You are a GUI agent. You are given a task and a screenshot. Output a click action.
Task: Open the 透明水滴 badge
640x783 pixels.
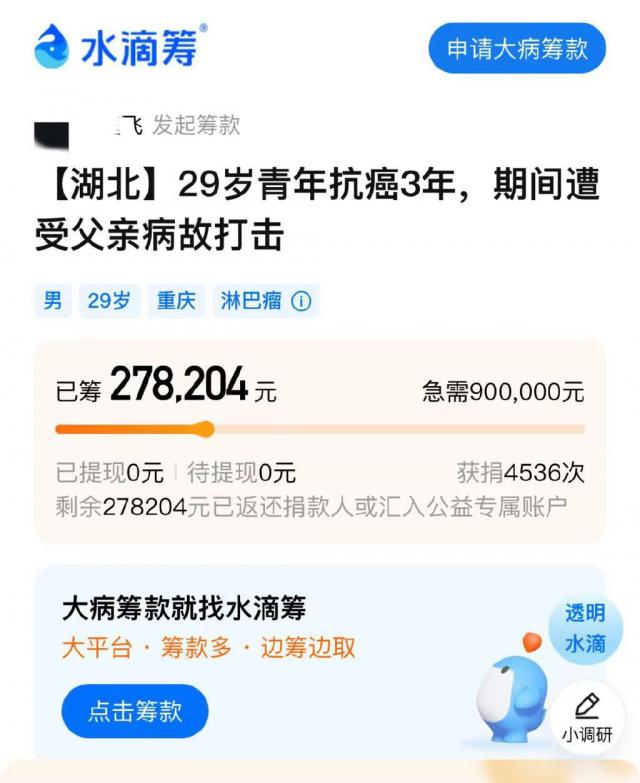tap(585, 628)
